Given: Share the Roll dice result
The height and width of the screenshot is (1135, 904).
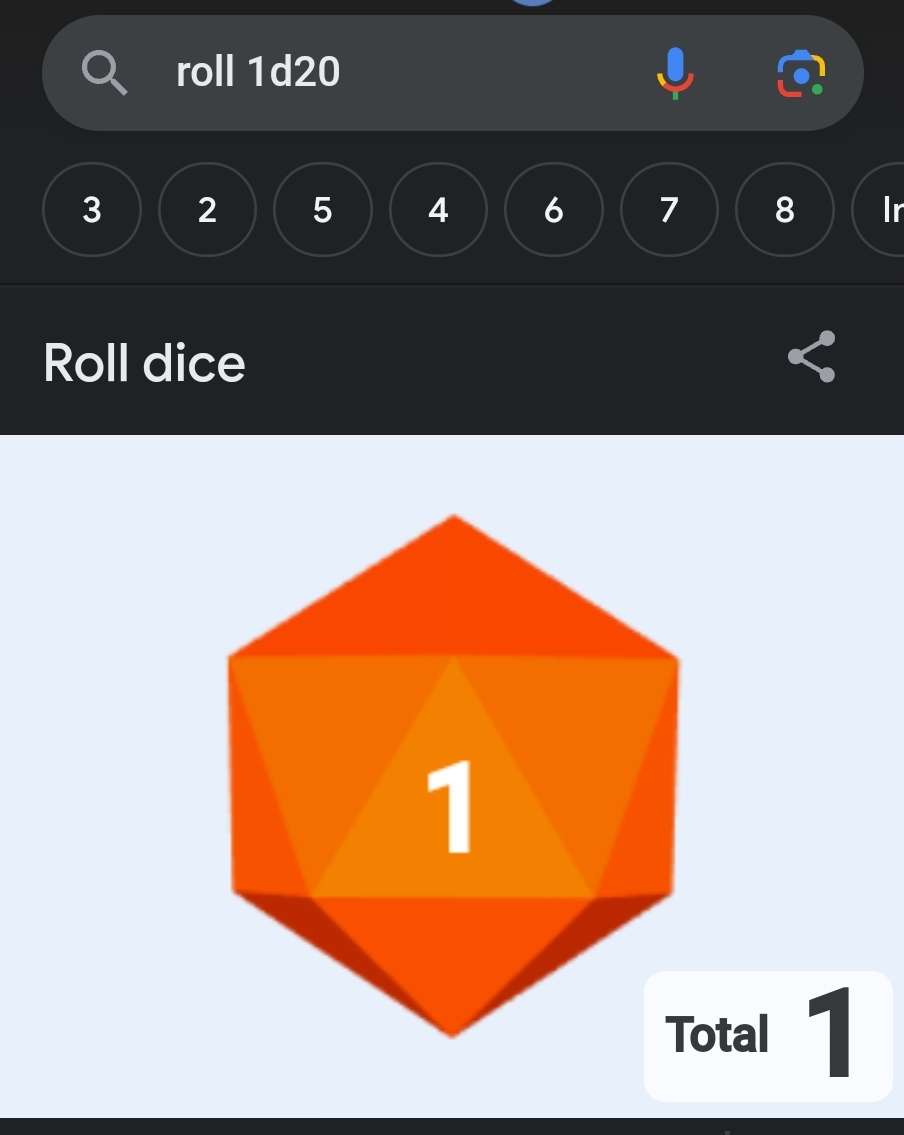Looking at the screenshot, I should click(812, 357).
